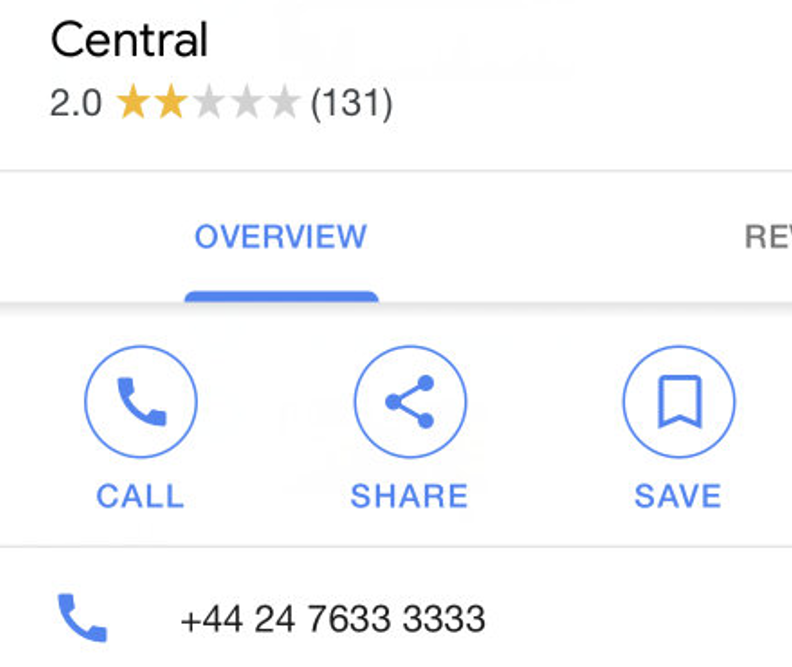Image resolution: width=792 pixels, height=667 pixels.
Task: Save this place to your list
Action: [x=679, y=402]
